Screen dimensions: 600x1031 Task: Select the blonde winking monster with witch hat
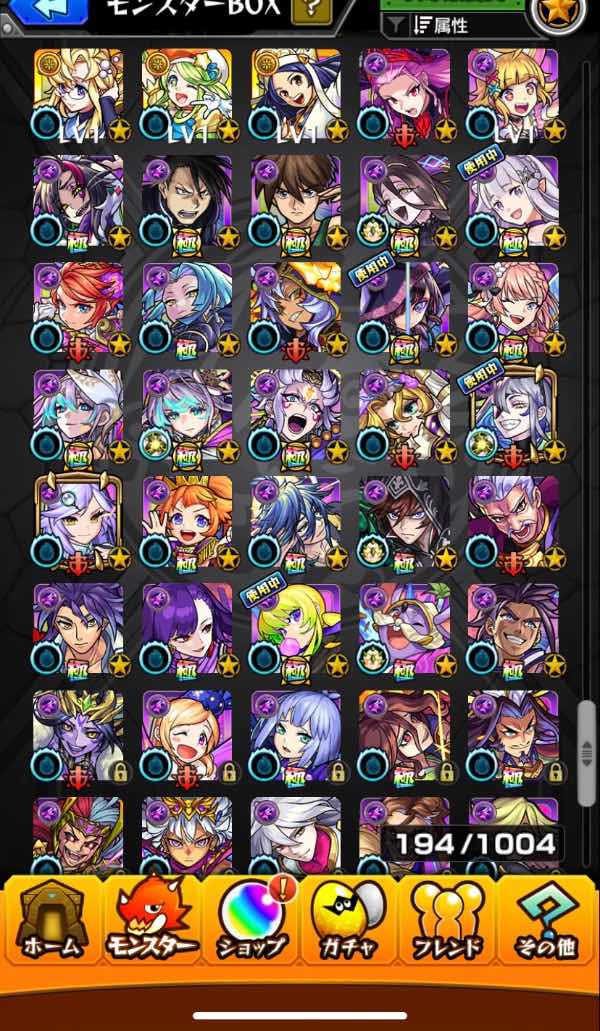click(x=186, y=735)
